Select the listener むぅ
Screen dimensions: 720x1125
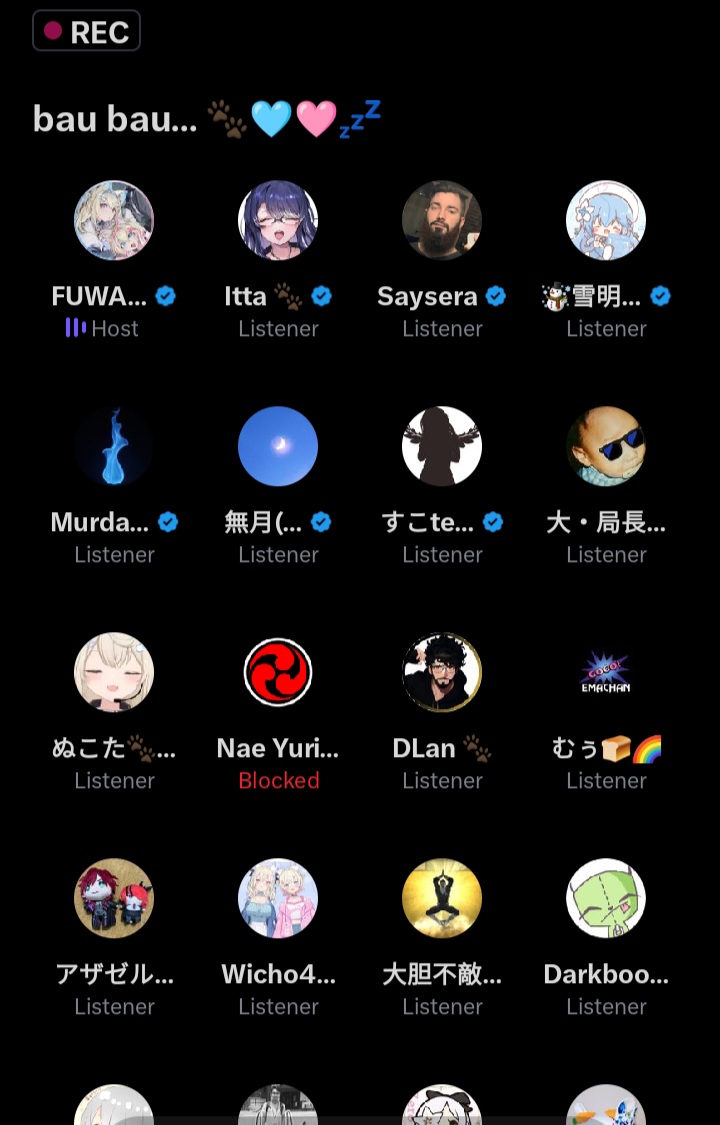point(606,672)
